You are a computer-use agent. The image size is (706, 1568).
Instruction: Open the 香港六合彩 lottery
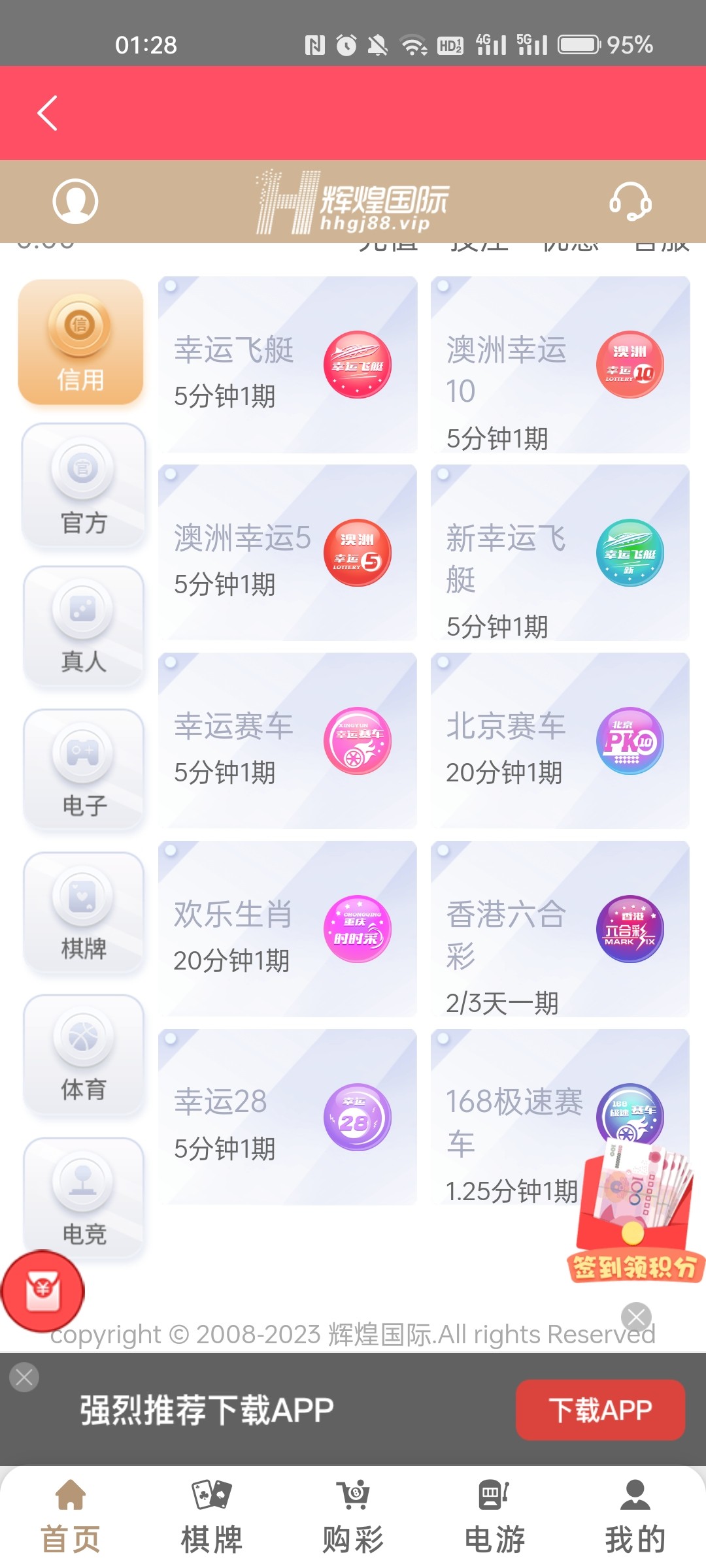[560, 929]
